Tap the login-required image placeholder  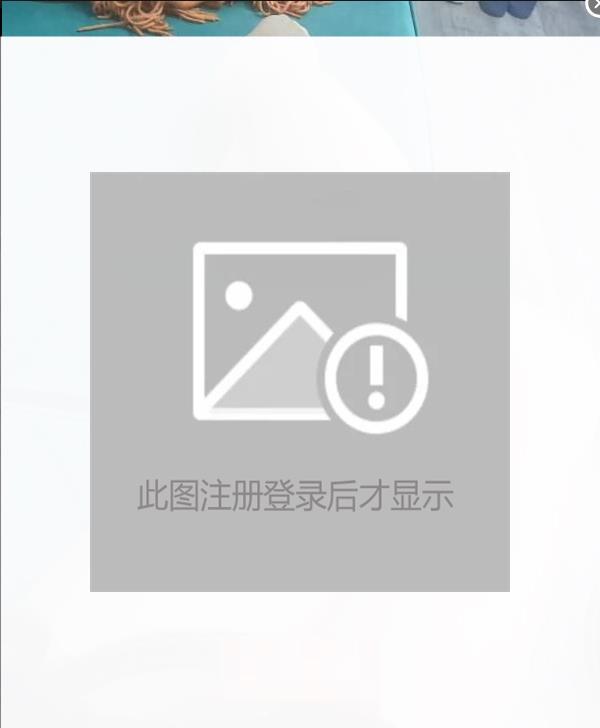click(x=300, y=381)
